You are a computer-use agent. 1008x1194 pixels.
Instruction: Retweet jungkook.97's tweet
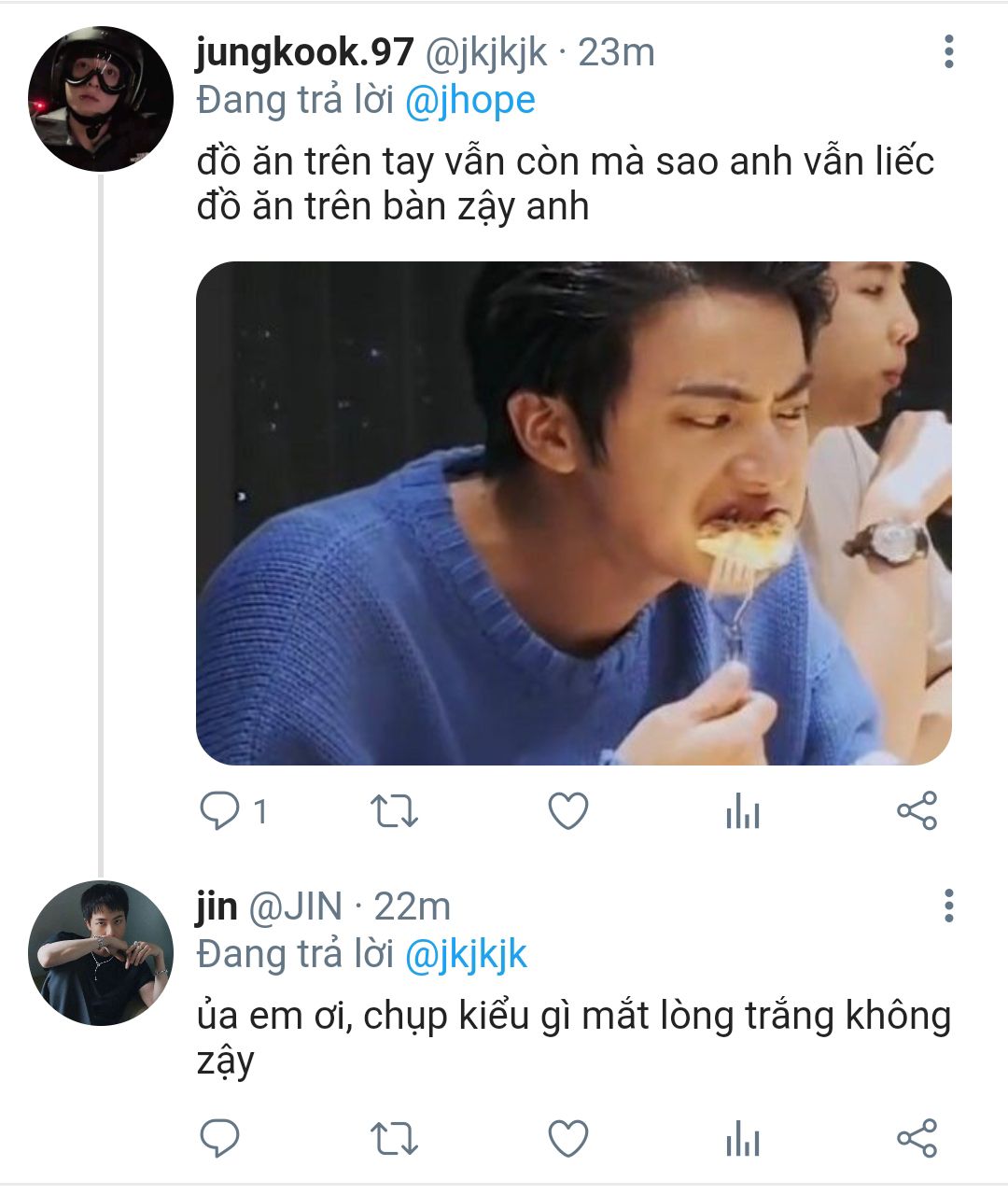394,811
